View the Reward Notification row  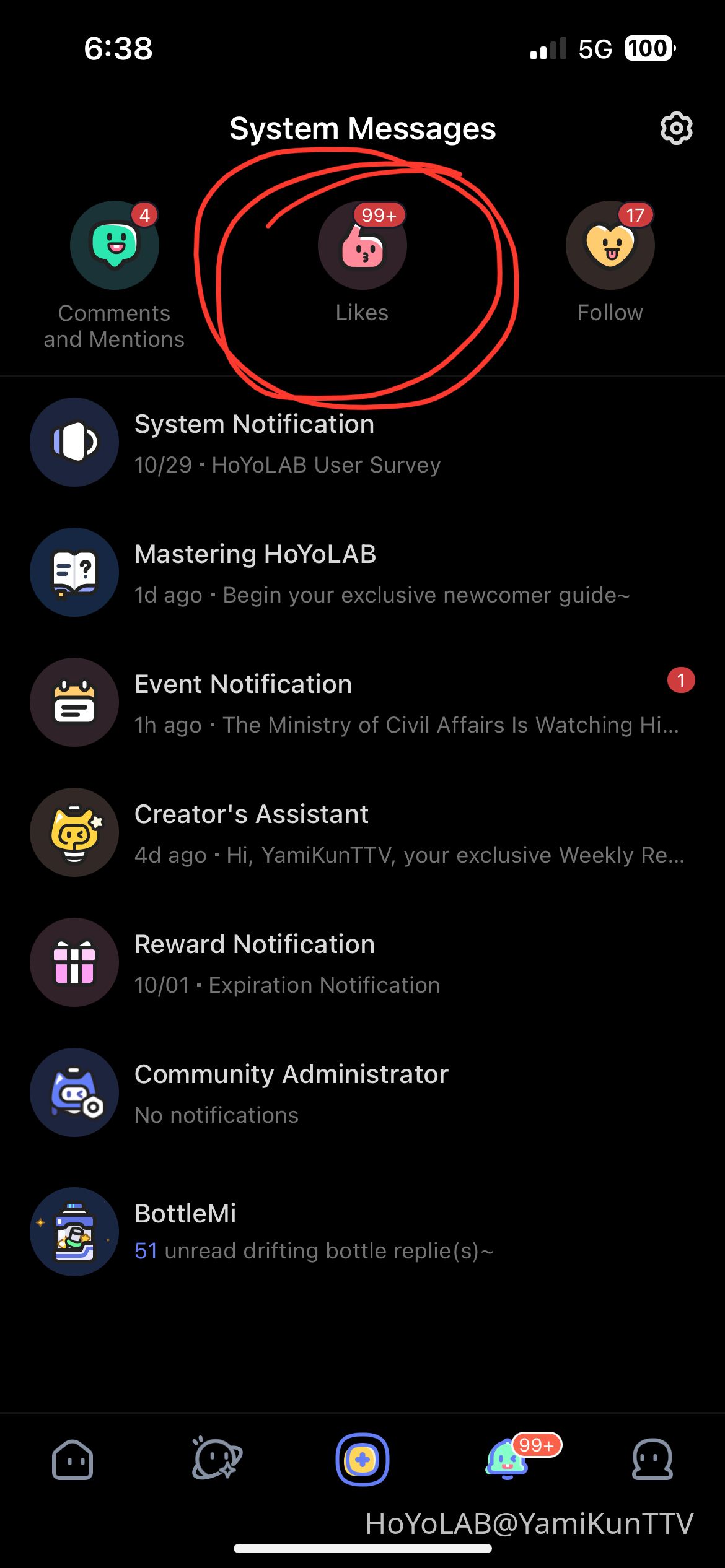point(362,963)
